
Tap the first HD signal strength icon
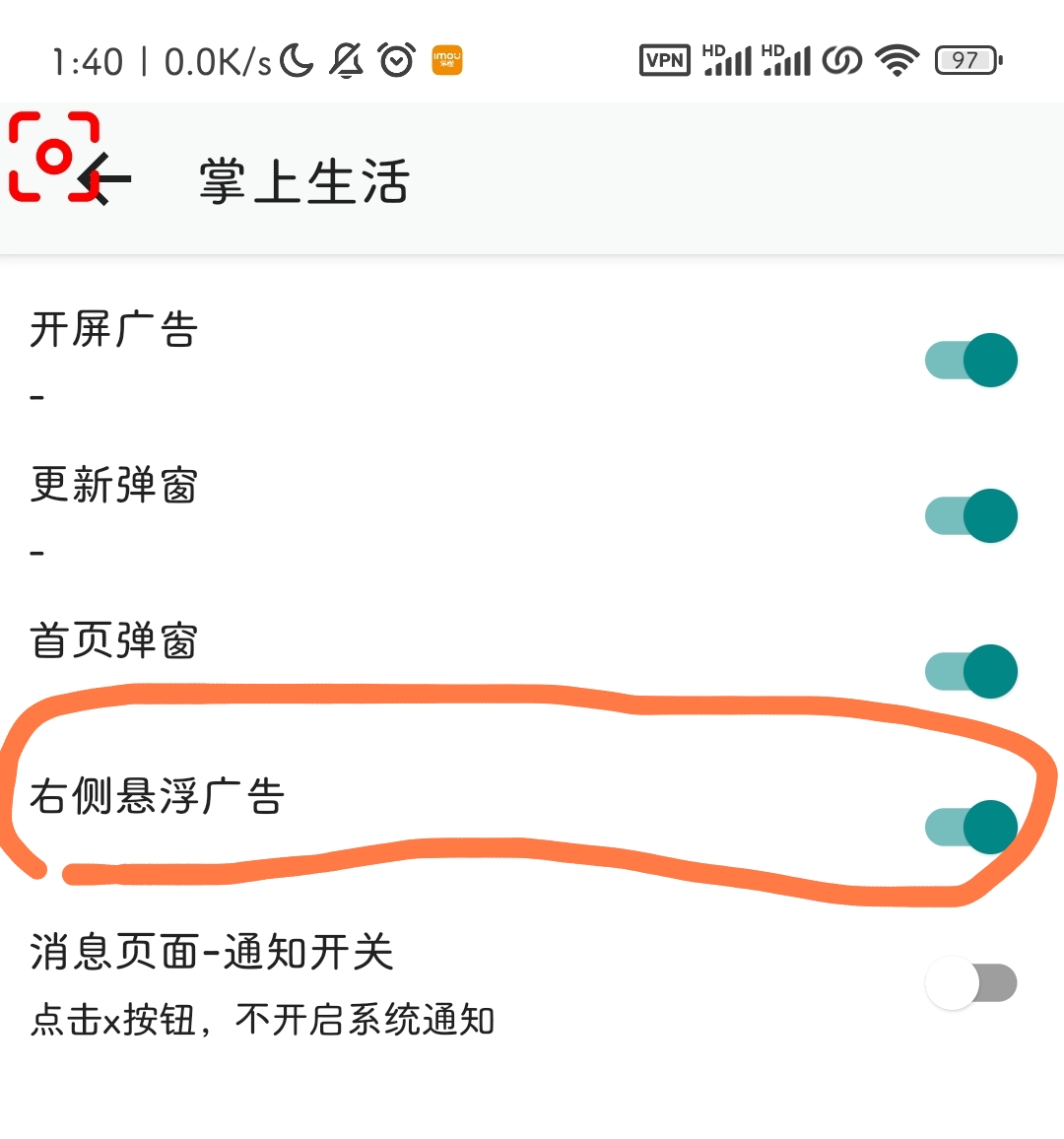point(726,61)
